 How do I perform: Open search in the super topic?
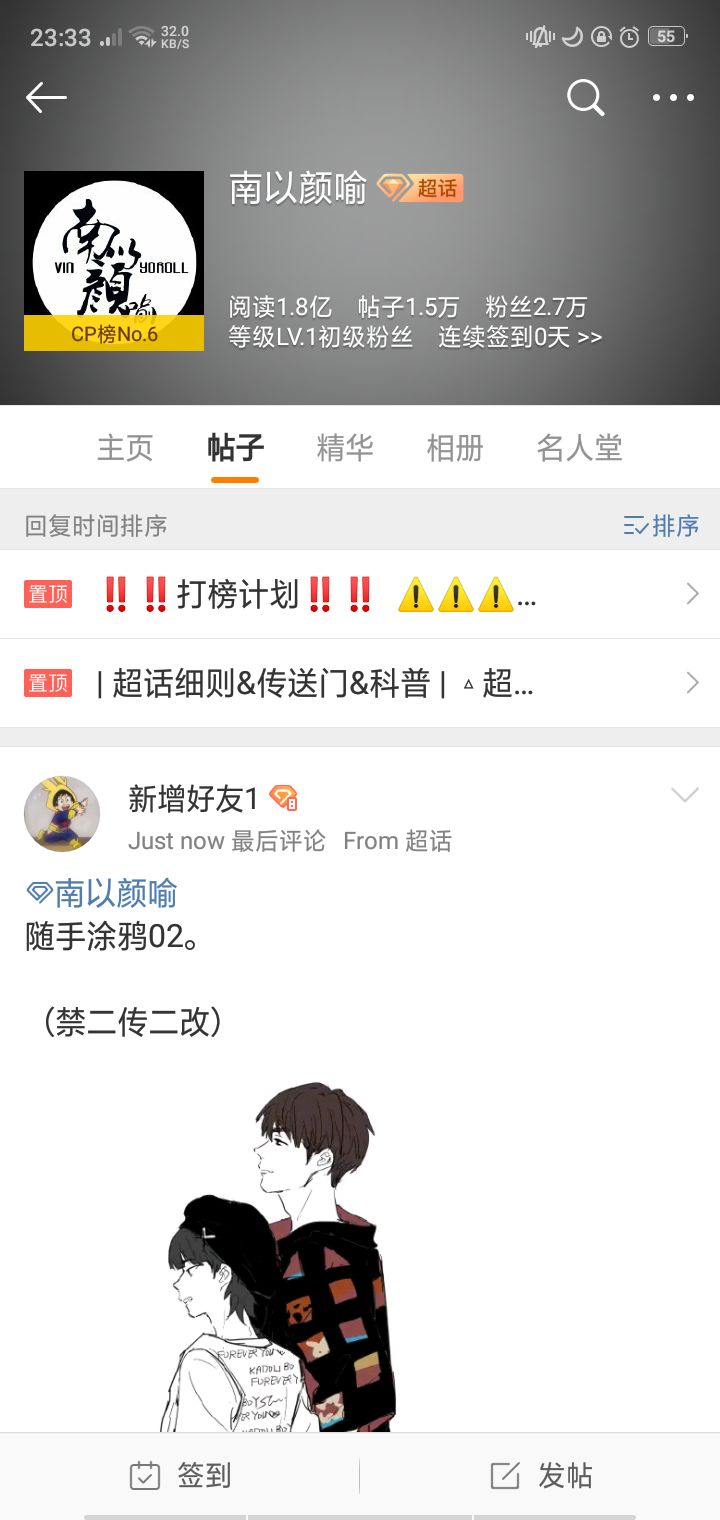coord(585,97)
